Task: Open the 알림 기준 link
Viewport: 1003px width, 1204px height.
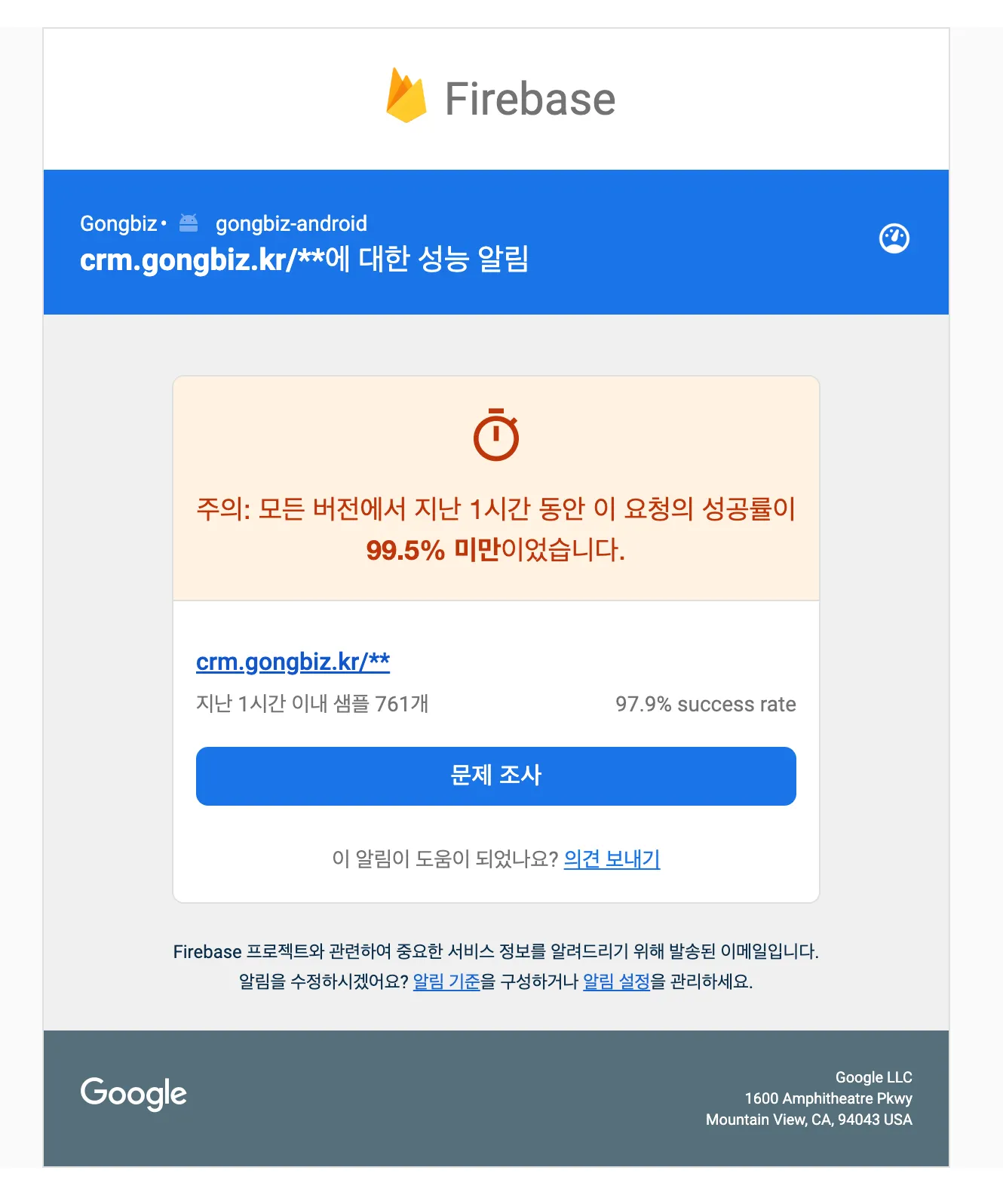Action: pos(446,981)
